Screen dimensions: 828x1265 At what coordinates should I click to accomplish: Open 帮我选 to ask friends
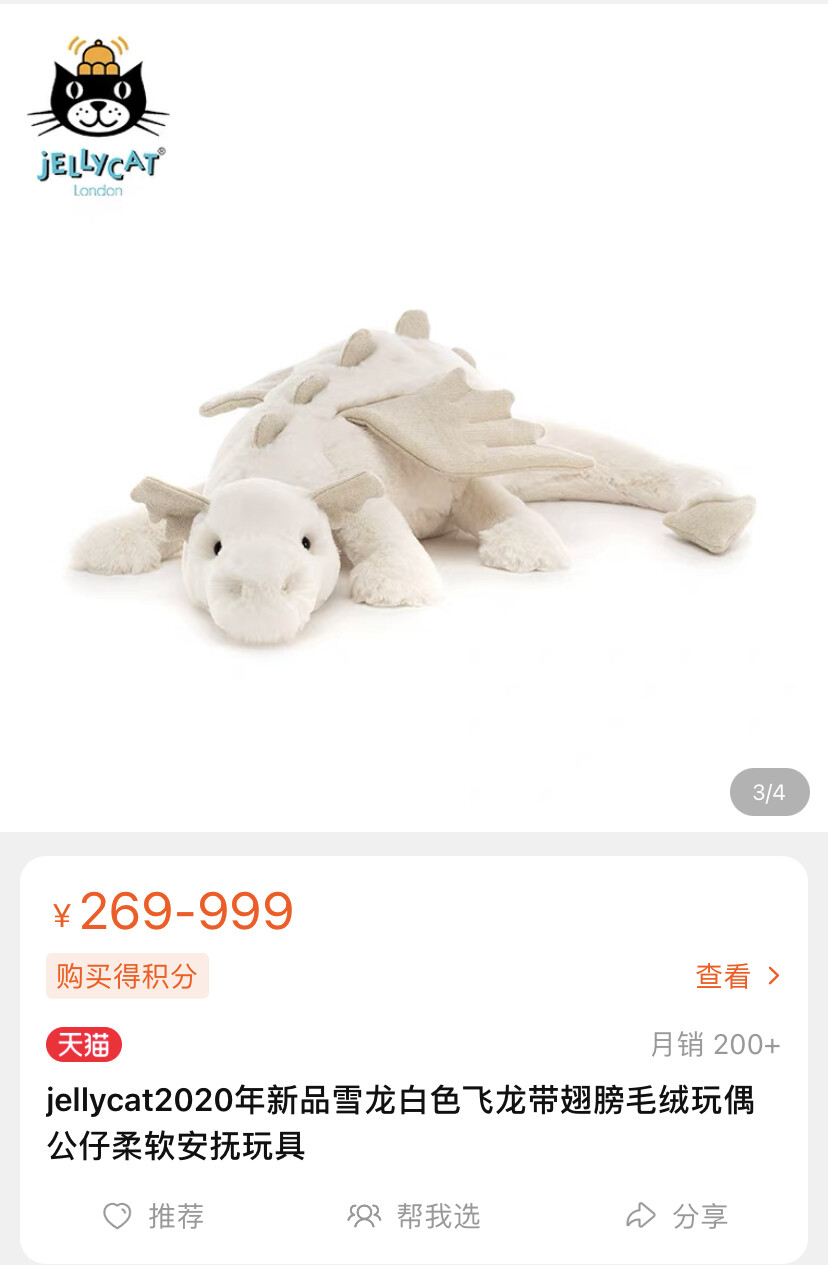click(x=414, y=1216)
